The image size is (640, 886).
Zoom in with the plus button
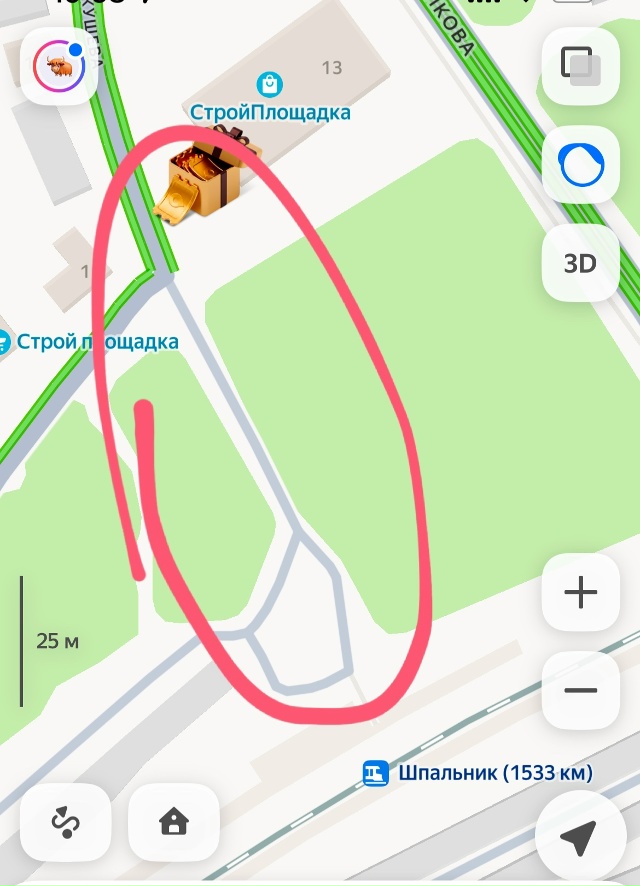coord(580,592)
